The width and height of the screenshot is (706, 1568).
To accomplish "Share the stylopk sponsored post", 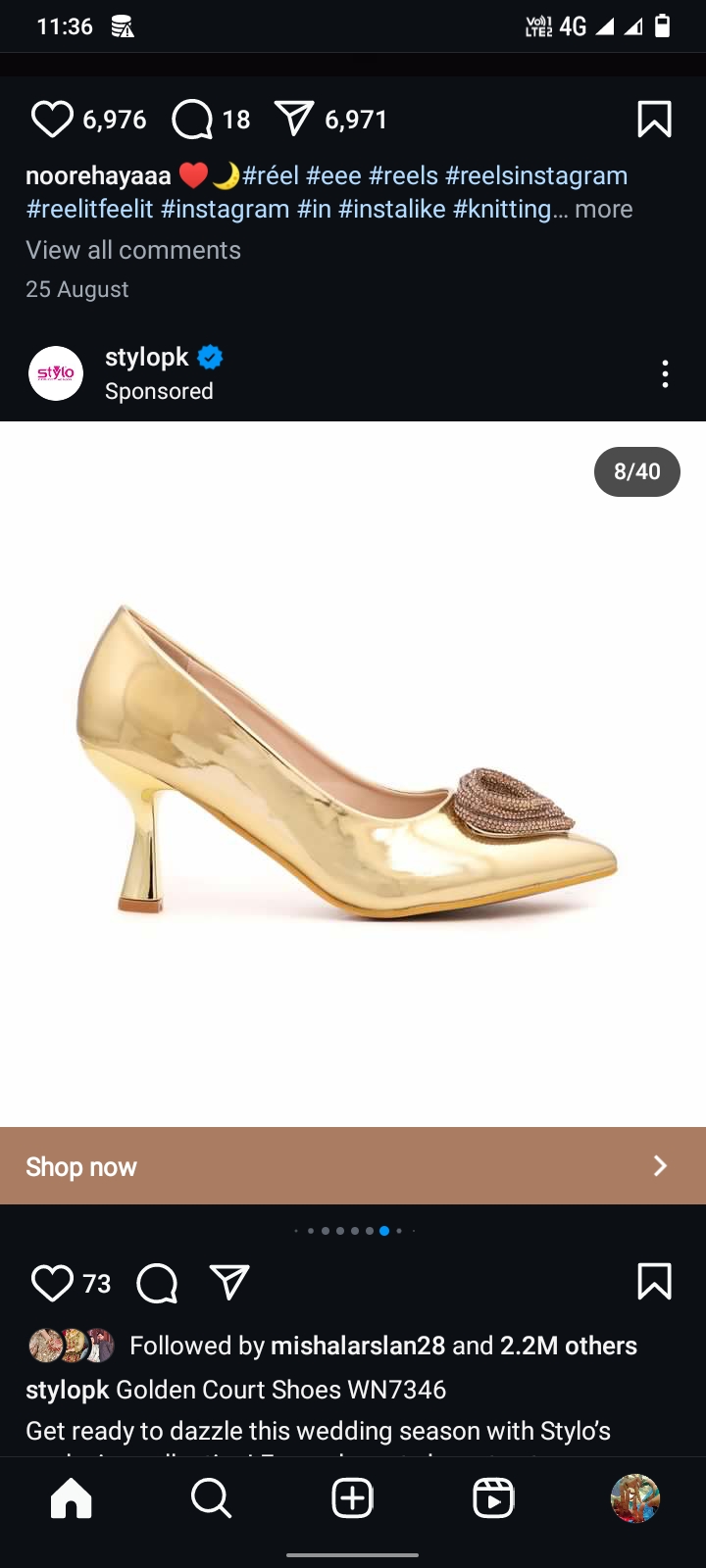I will (x=229, y=1283).
